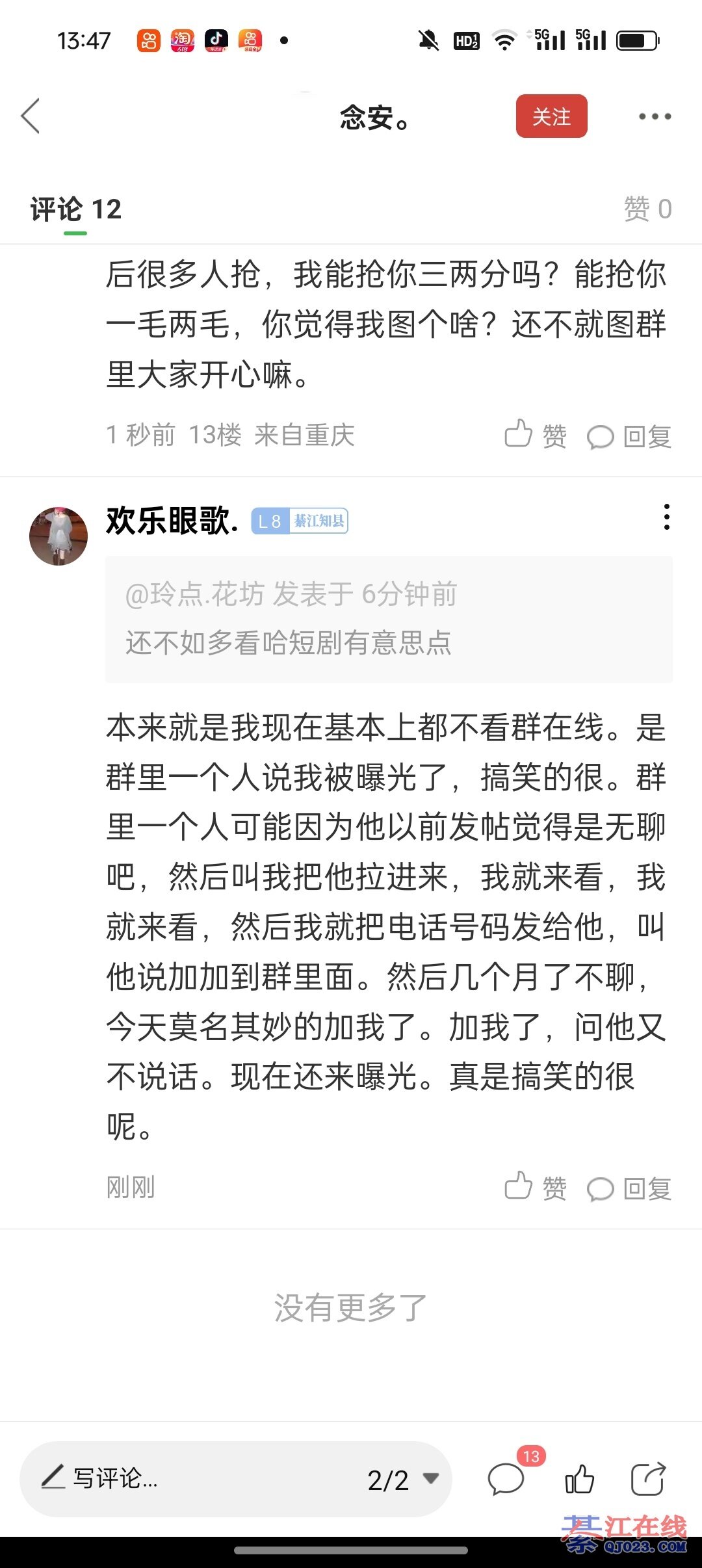Follow 念安。 with the red 关注 button
Image resolution: width=702 pixels, height=1568 pixels.
tap(551, 116)
